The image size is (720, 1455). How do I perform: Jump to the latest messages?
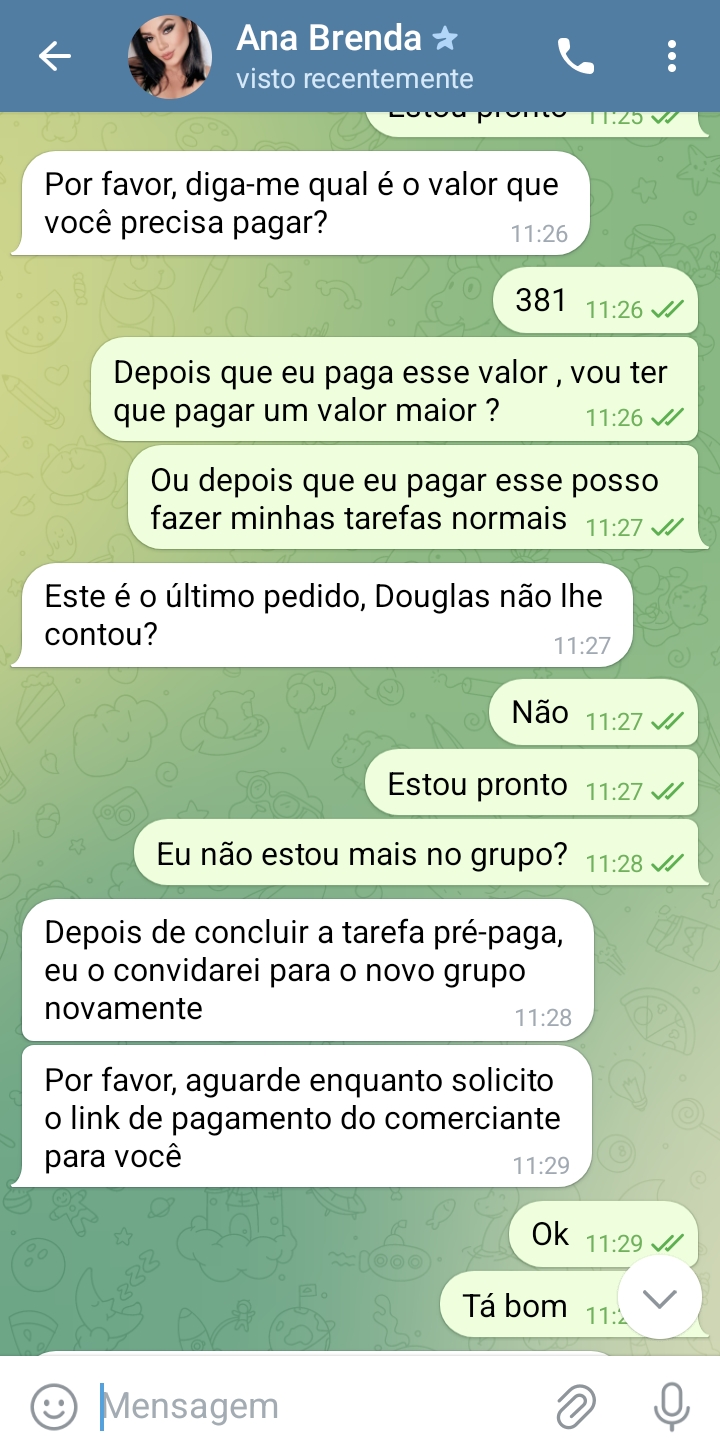(660, 1298)
